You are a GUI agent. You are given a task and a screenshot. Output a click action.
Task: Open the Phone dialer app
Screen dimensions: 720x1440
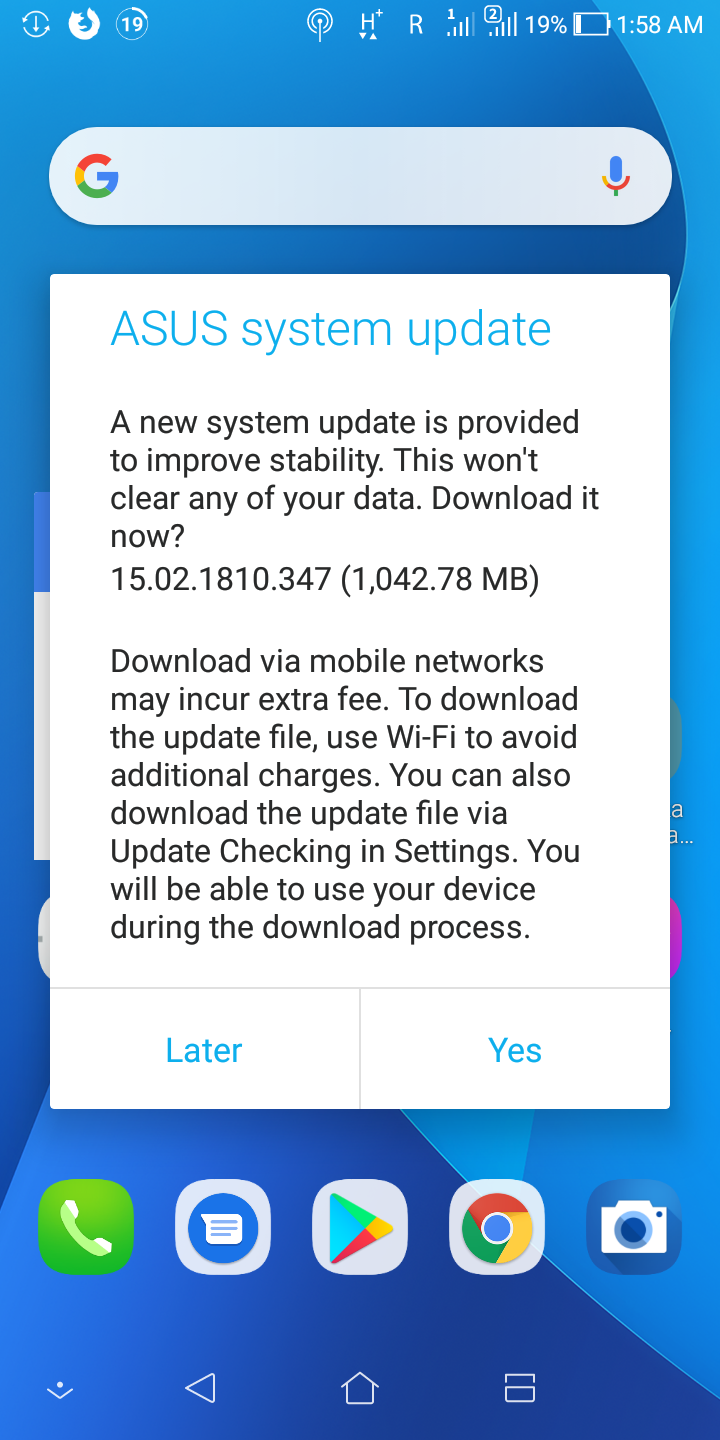(x=86, y=1227)
